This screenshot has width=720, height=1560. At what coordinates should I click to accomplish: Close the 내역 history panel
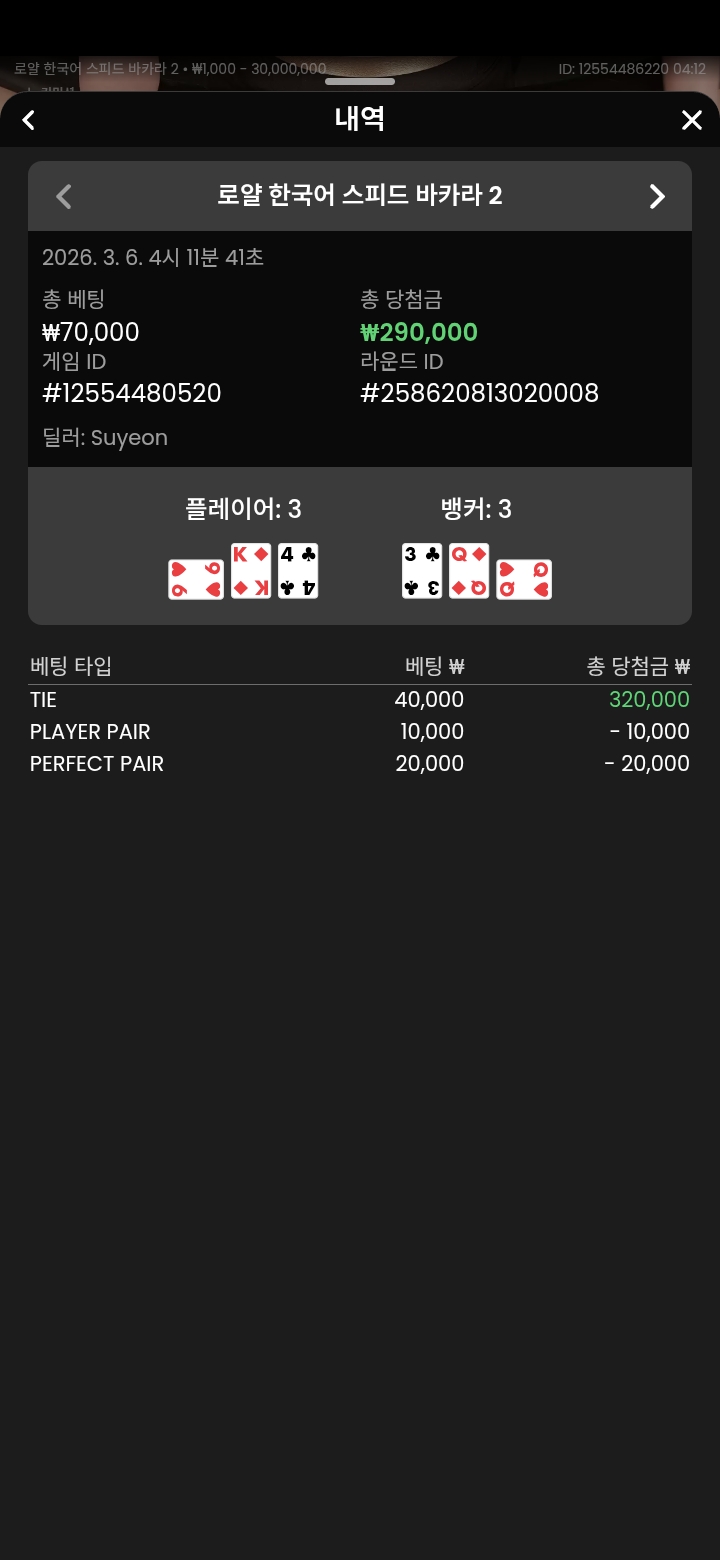click(691, 121)
